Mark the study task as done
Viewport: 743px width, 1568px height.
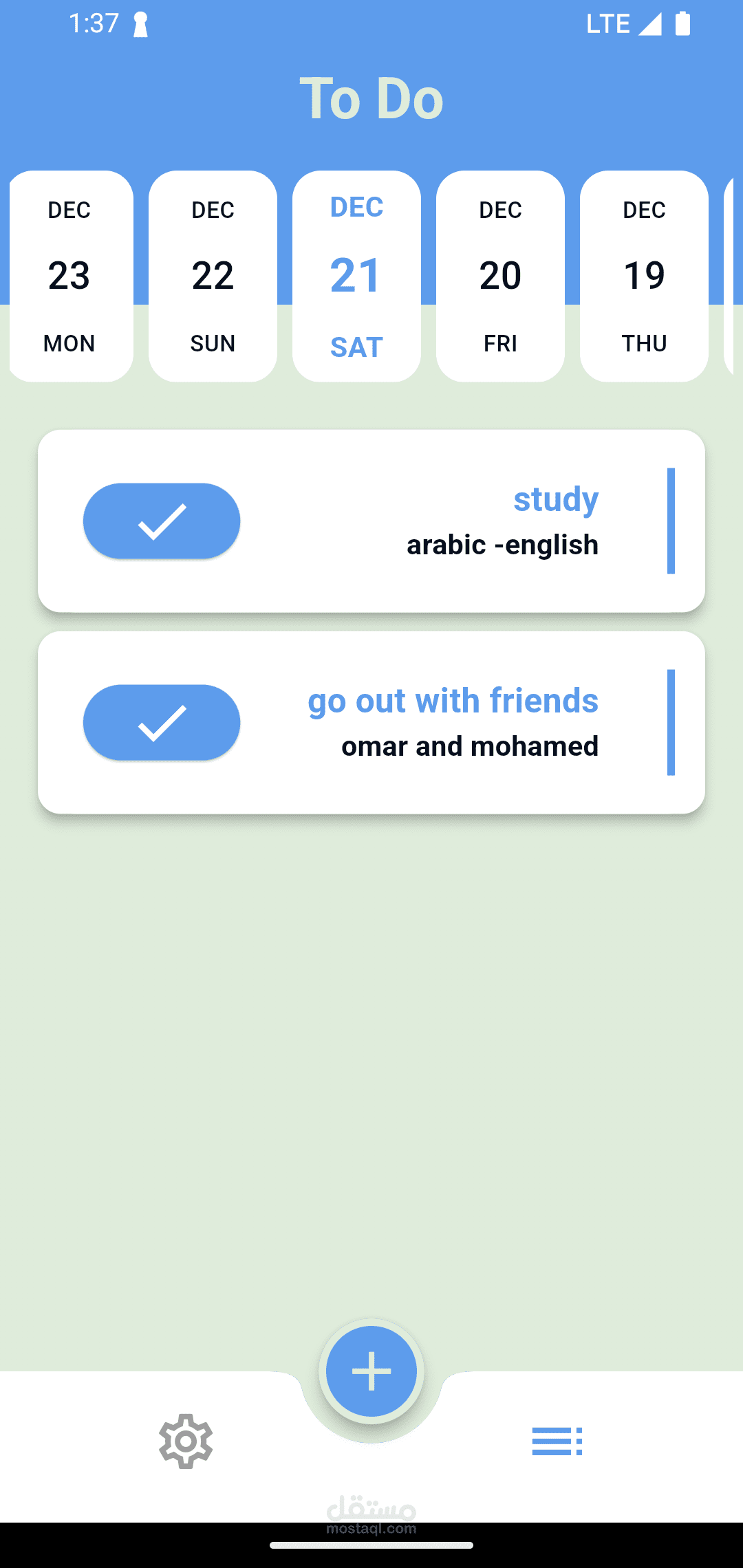click(x=162, y=521)
